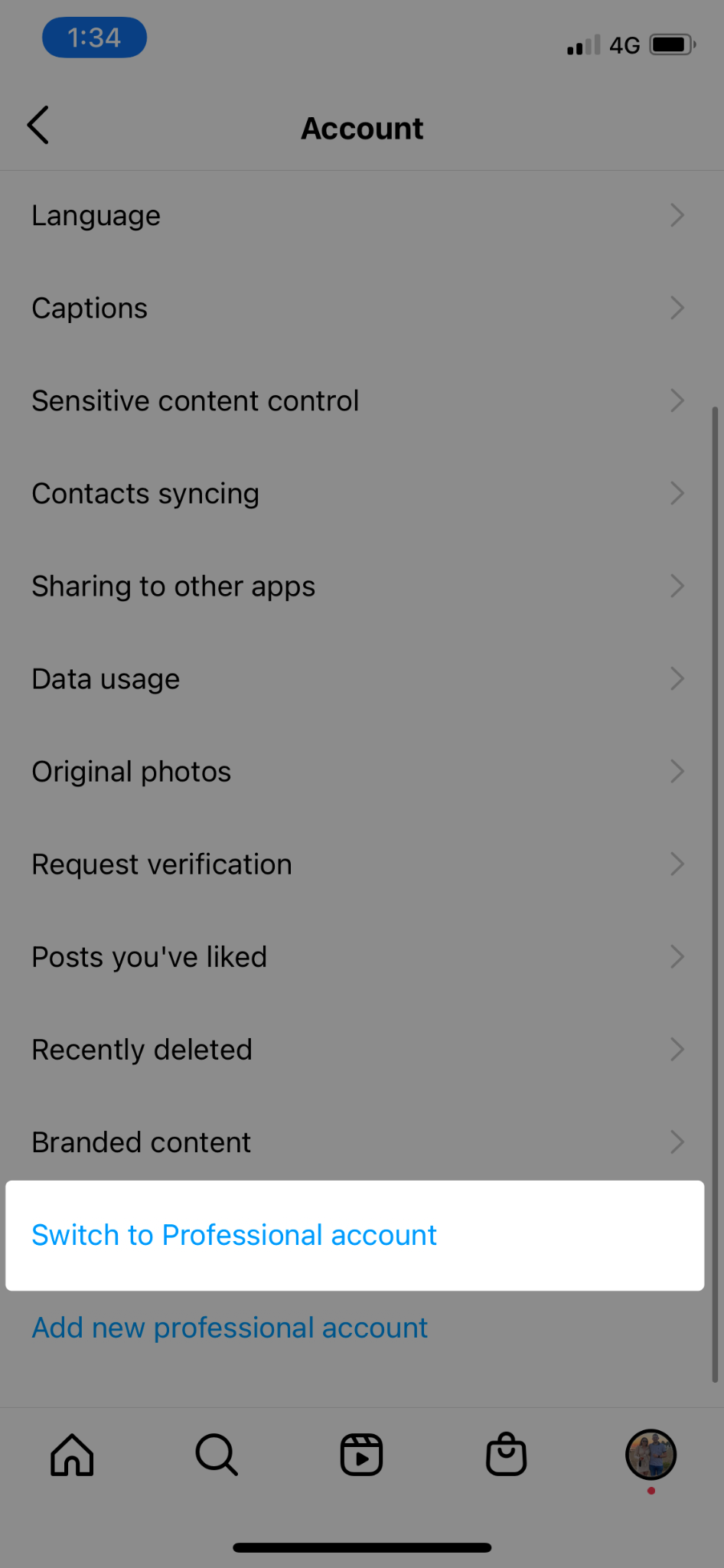Tap Switch to Professional account
724x1568 pixels.
tap(234, 1235)
